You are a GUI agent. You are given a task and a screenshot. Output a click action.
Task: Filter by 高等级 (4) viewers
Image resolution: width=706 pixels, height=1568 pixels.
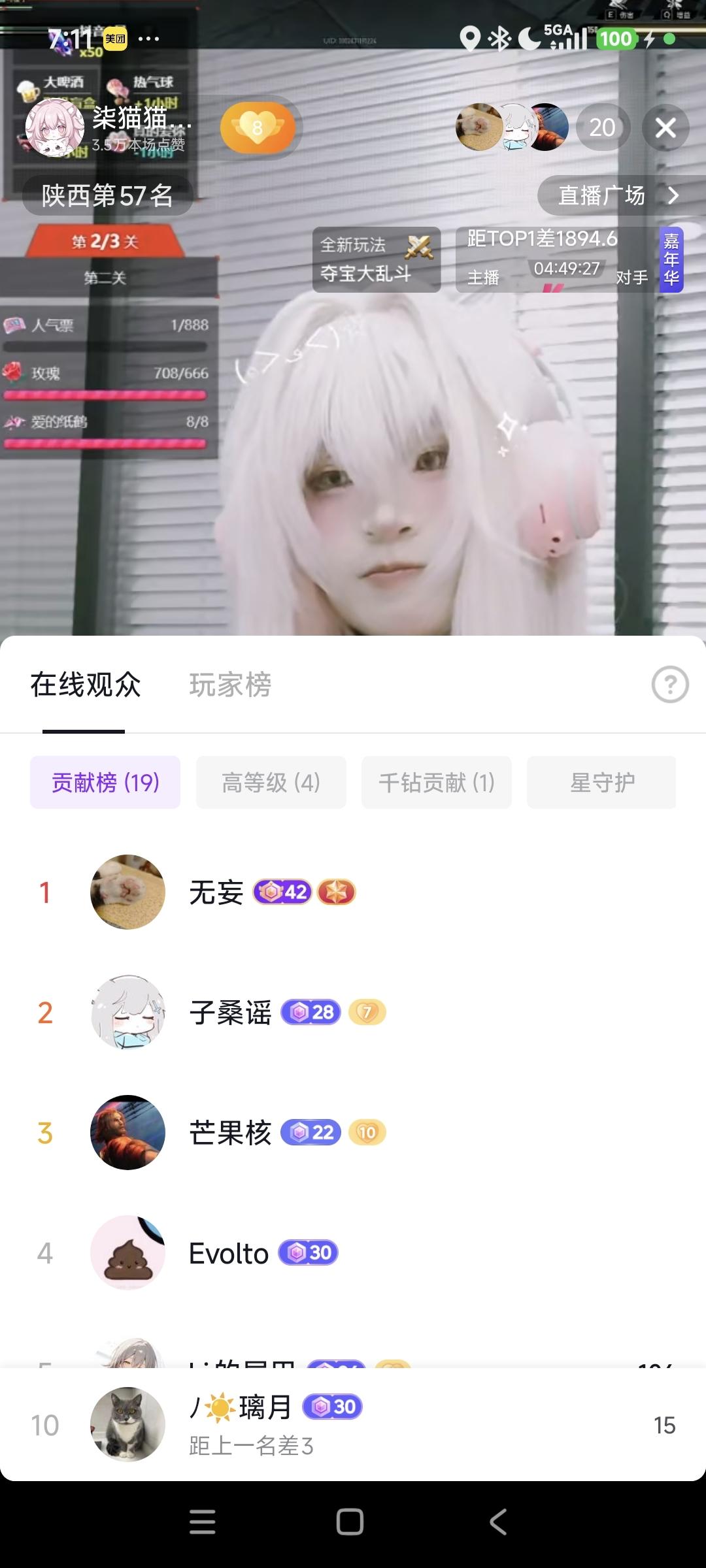[271, 782]
